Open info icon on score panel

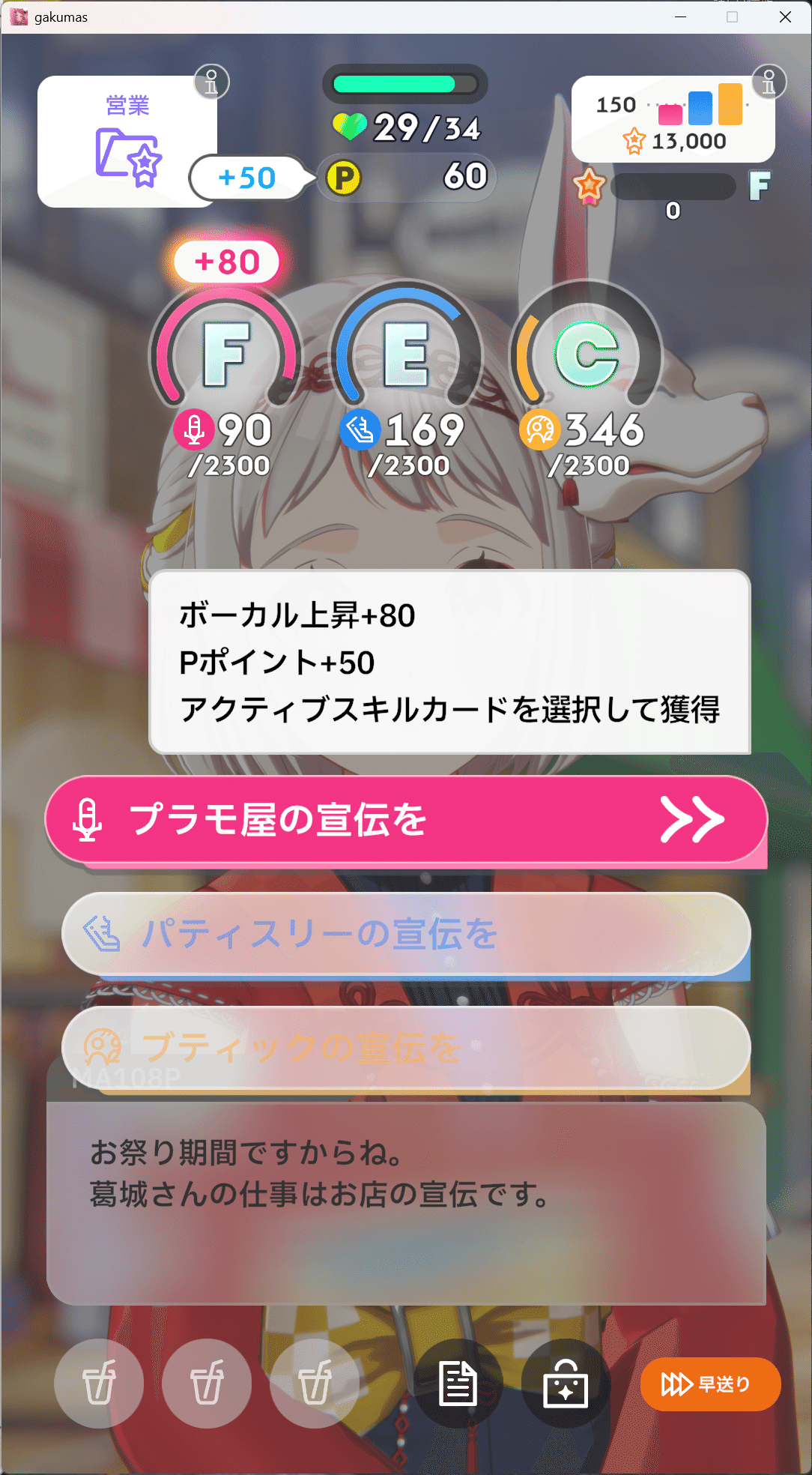point(769,82)
